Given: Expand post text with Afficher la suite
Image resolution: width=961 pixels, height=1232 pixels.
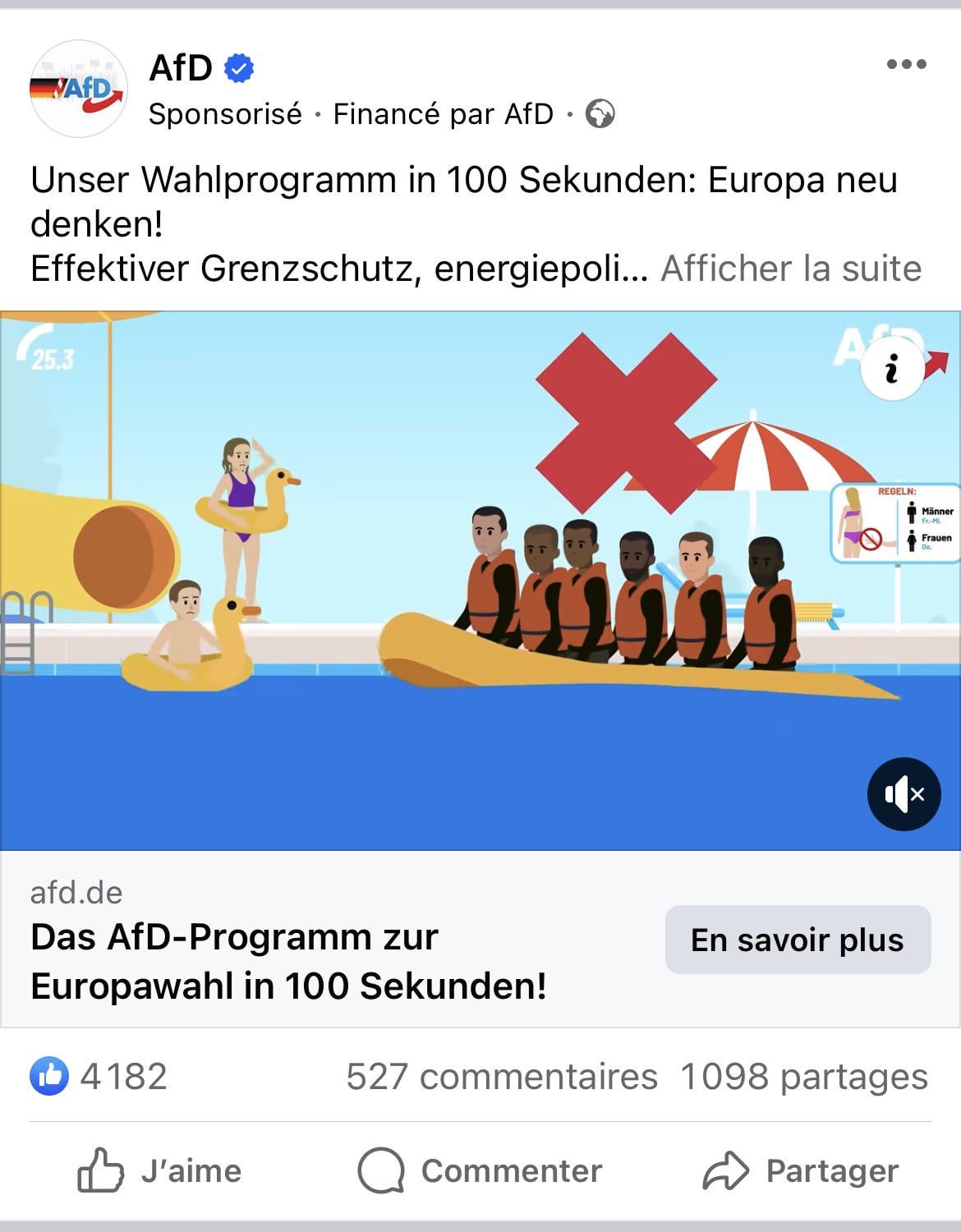Looking at the screenshot, I should pos(791,269).
